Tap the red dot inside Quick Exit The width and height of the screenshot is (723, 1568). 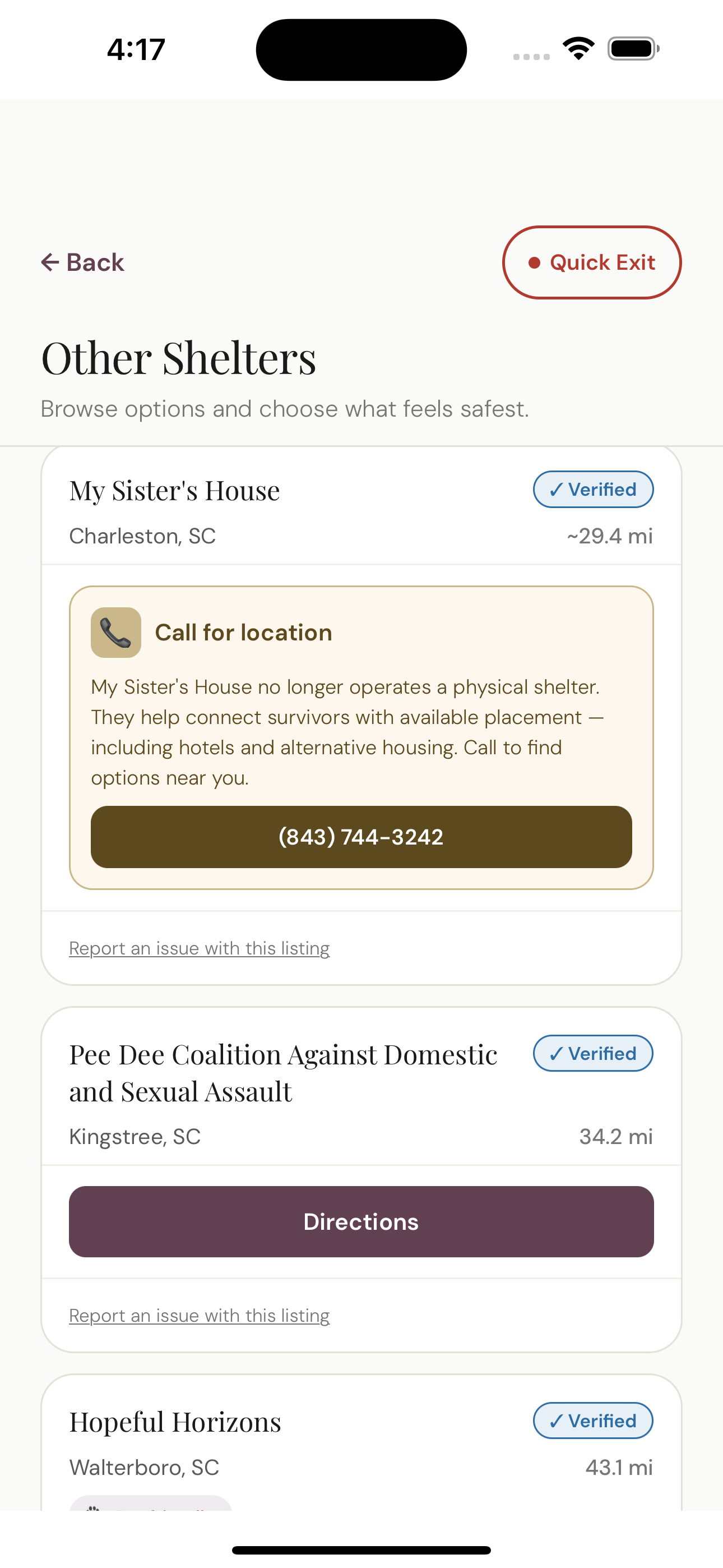point(534,262)
